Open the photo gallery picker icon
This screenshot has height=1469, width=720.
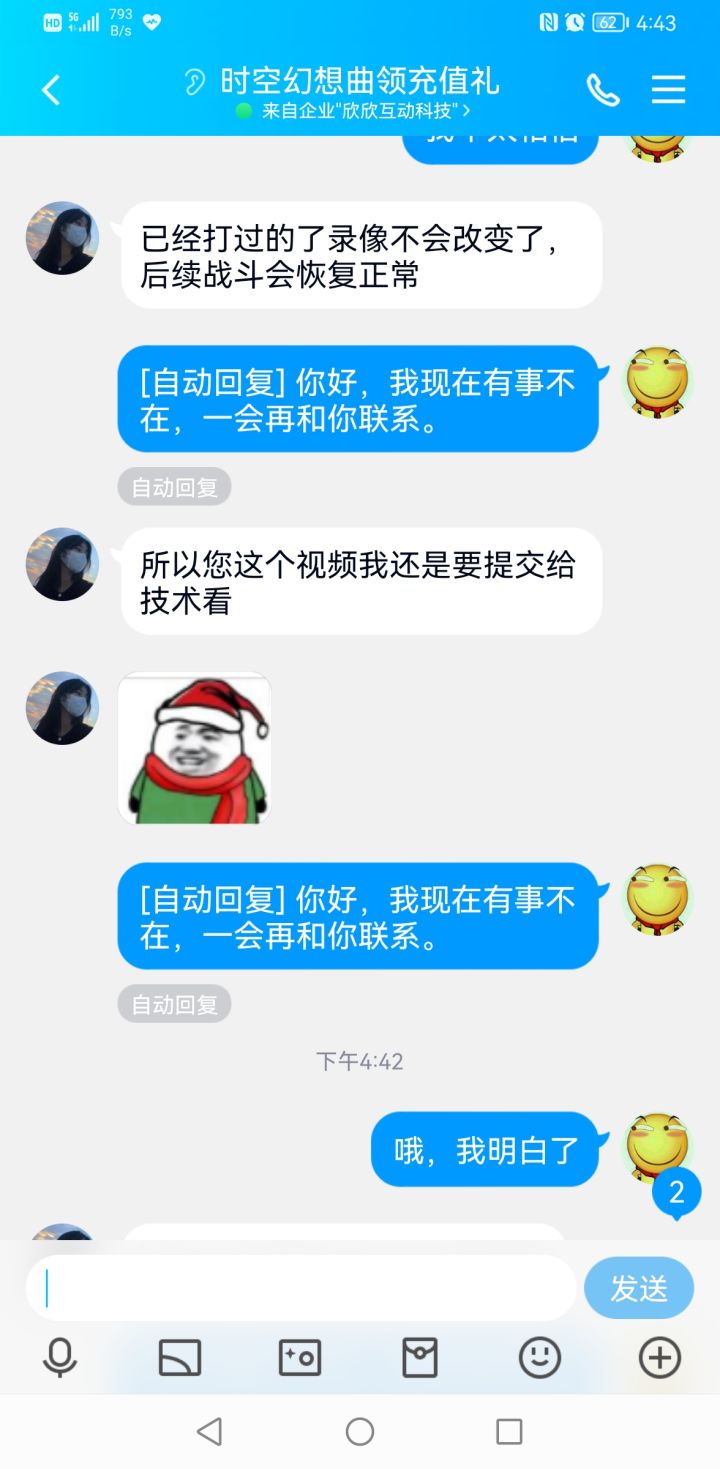point(180,1358)
